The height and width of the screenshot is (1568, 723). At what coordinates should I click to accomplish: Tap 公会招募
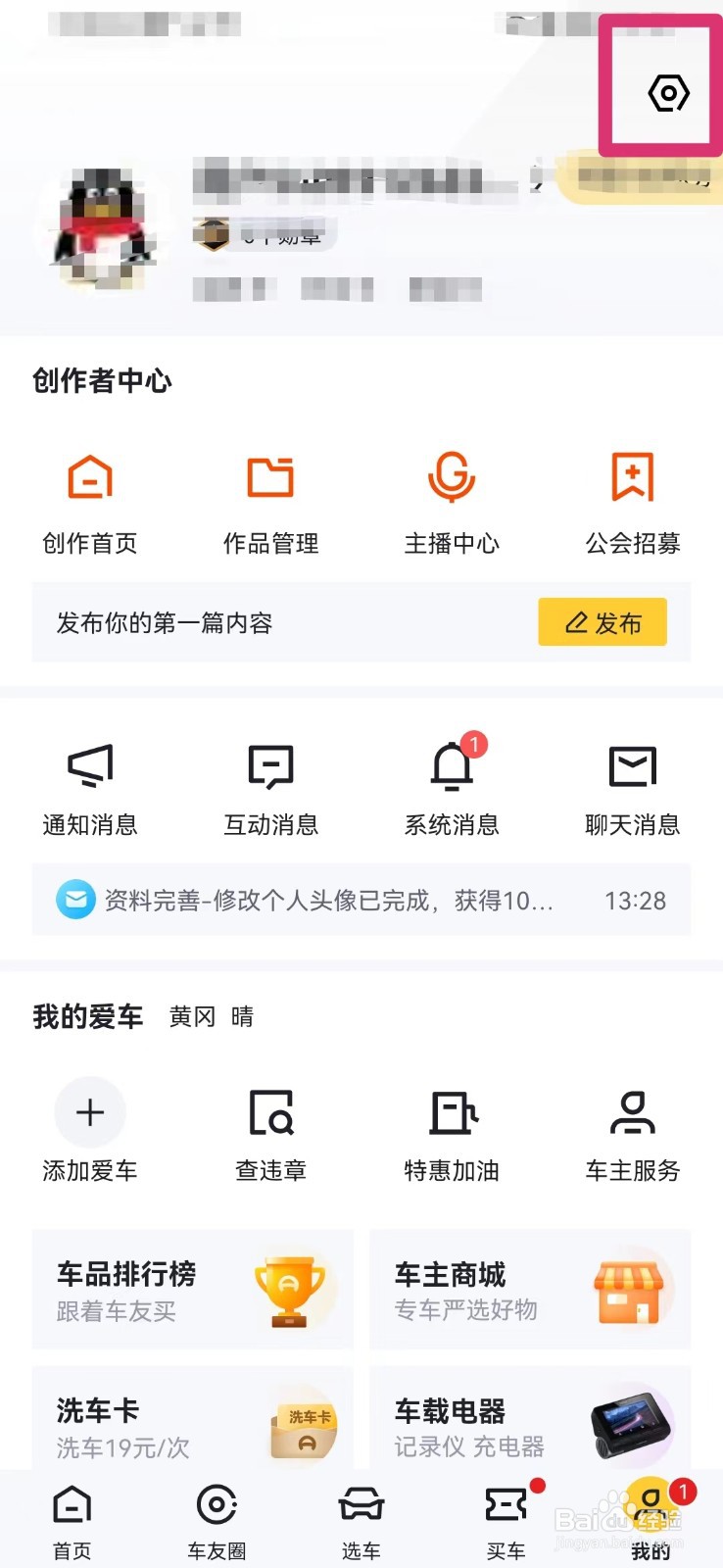pos(633,500)
